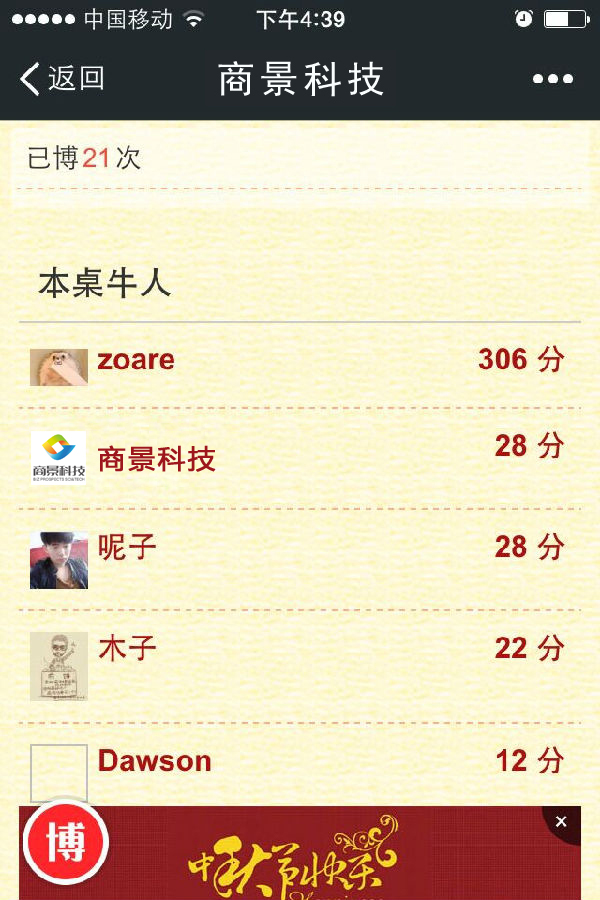This screenshot has width=600, height=900.
Task: Open the Mid-Autumn greeting banner
Action: coord(300,862)
